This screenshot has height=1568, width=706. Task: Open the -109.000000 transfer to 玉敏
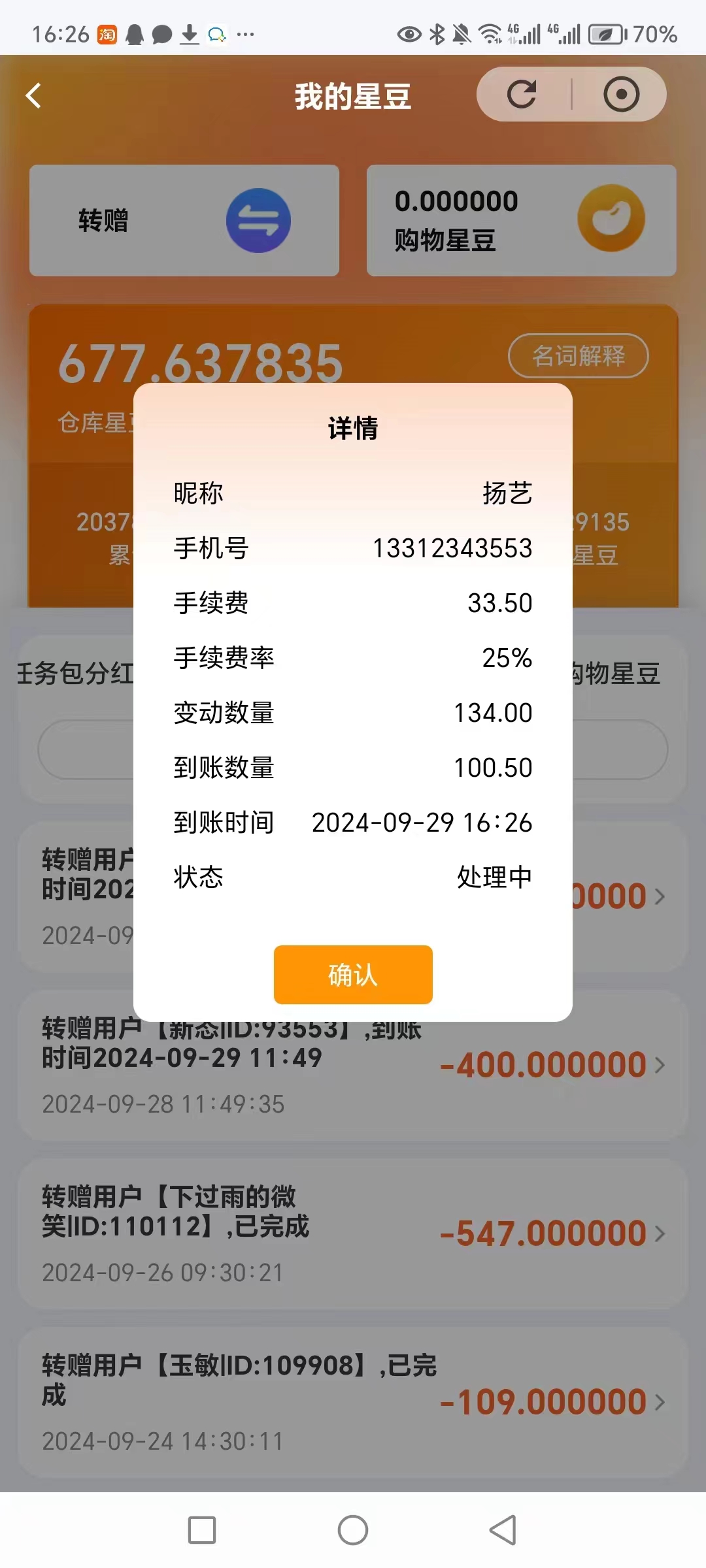click(x=353, y=1402)
